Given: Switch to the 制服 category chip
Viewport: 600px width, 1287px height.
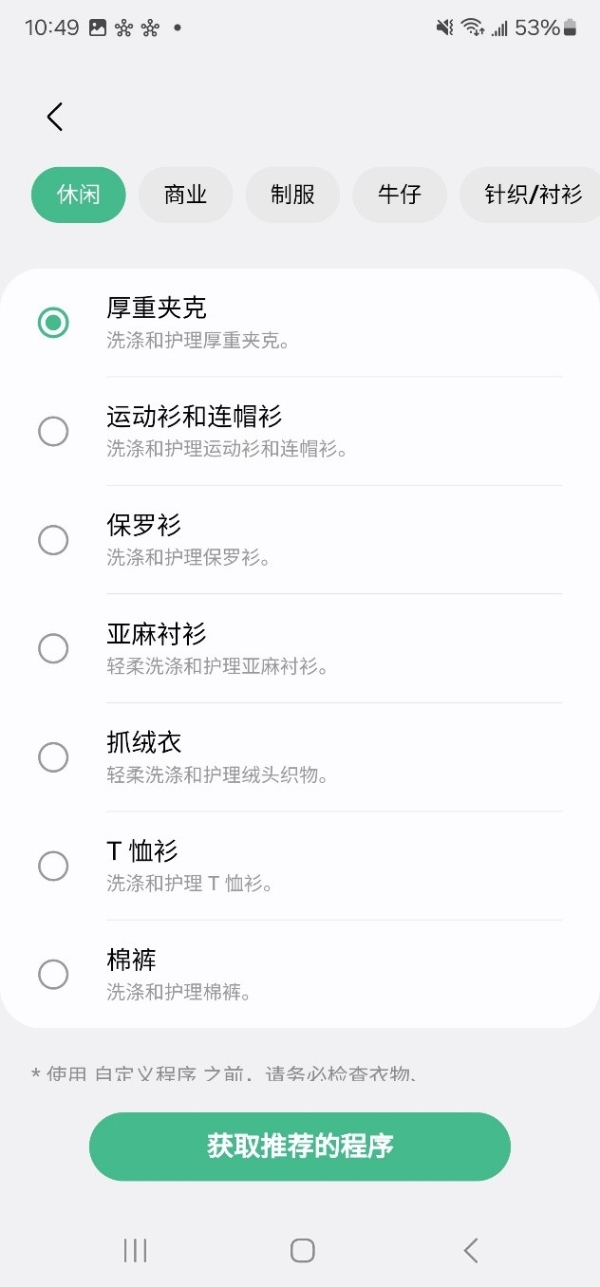Looking at the screenshot, I should pos(292,194).
